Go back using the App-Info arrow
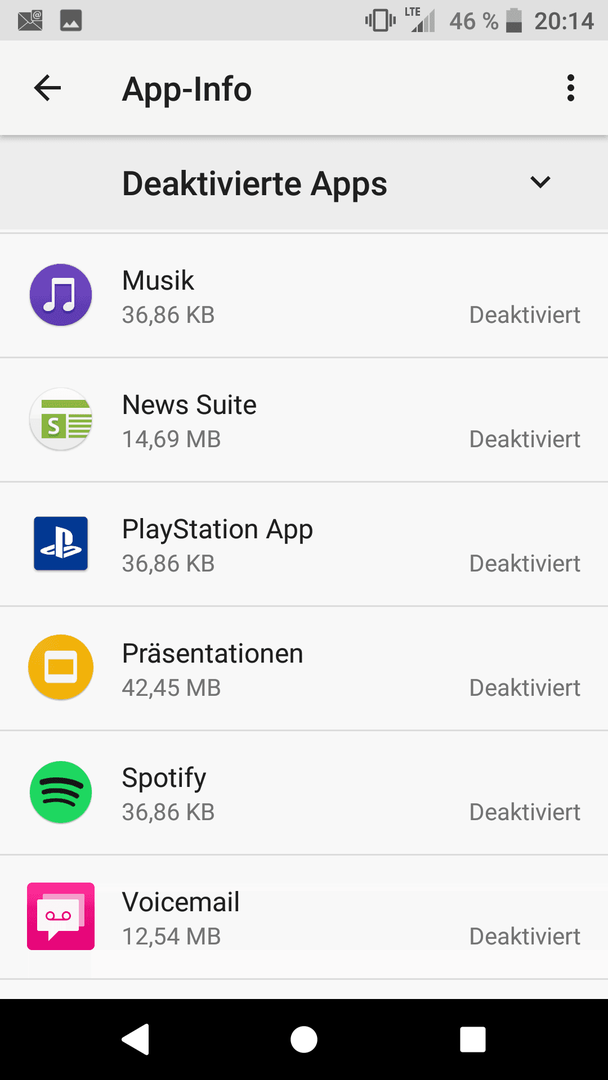 click(48, 88)
